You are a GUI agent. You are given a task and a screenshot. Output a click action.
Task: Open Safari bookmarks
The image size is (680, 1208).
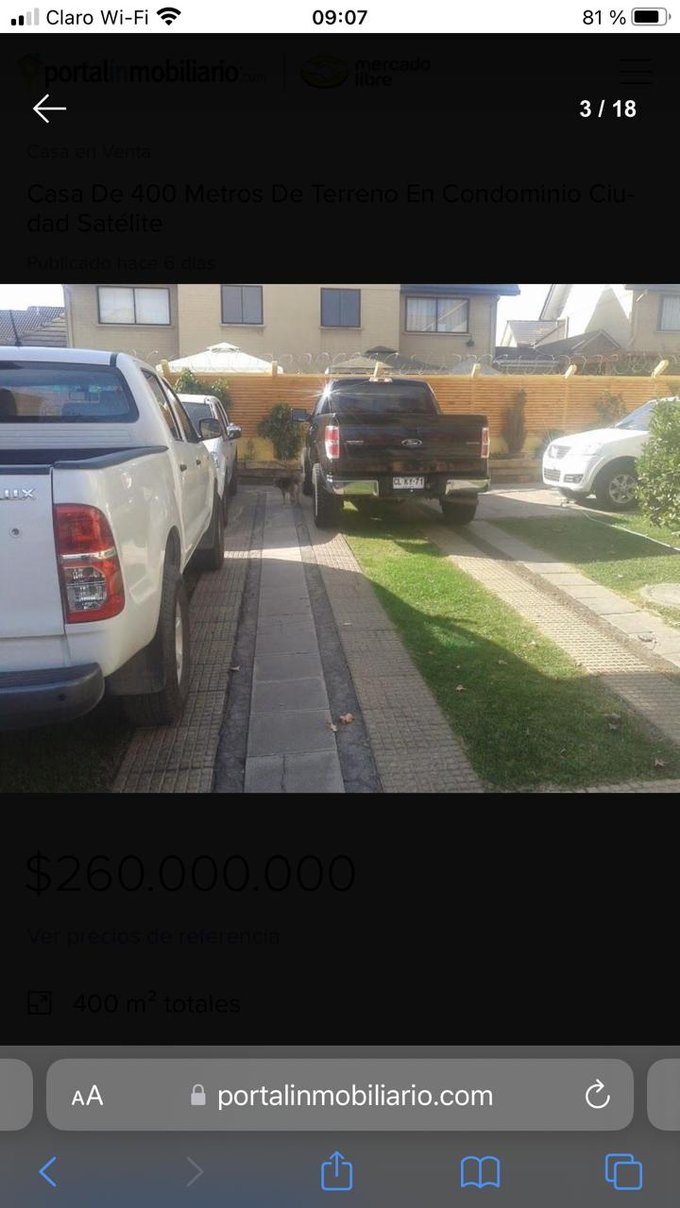click(x=480, y=1172)
